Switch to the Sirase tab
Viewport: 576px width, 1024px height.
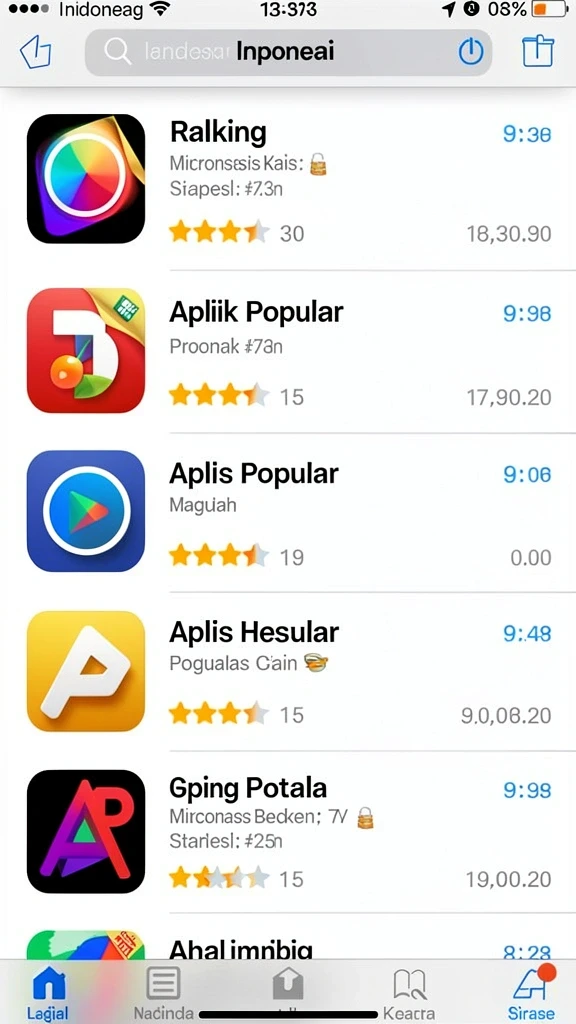click(531, 993)
